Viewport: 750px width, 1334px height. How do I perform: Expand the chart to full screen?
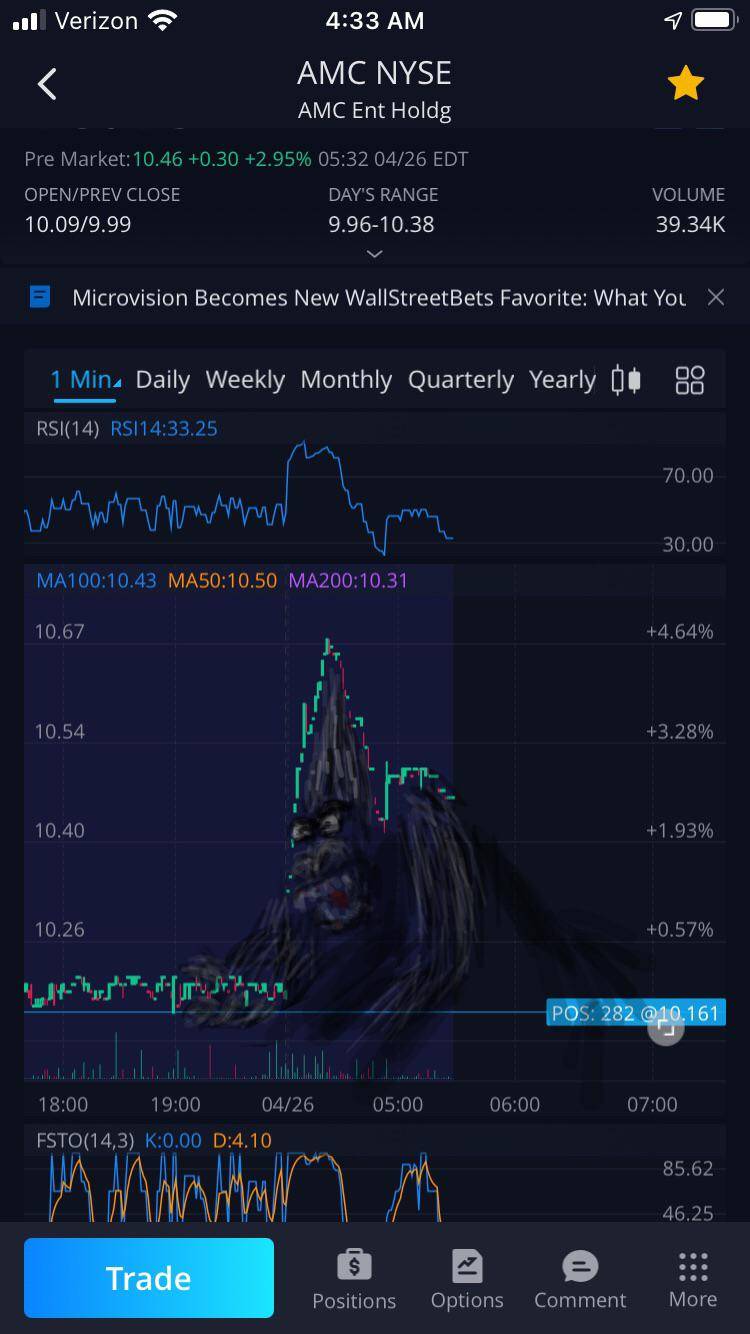[x=666, y=1028]
